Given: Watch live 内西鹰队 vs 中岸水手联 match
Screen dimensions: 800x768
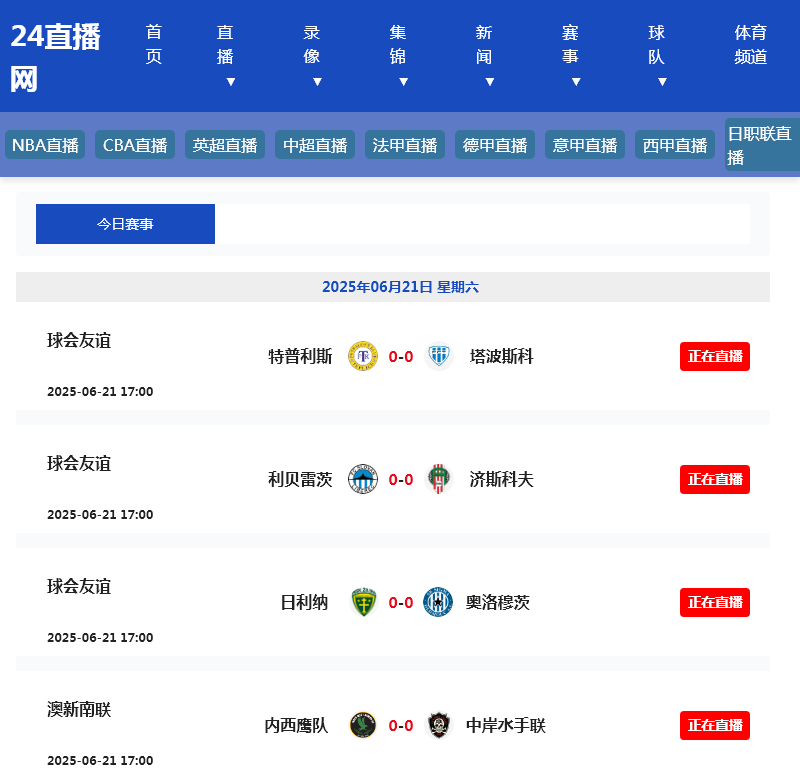Looking at the screenshot, I should pyautogui.click(x=715, y=726).
